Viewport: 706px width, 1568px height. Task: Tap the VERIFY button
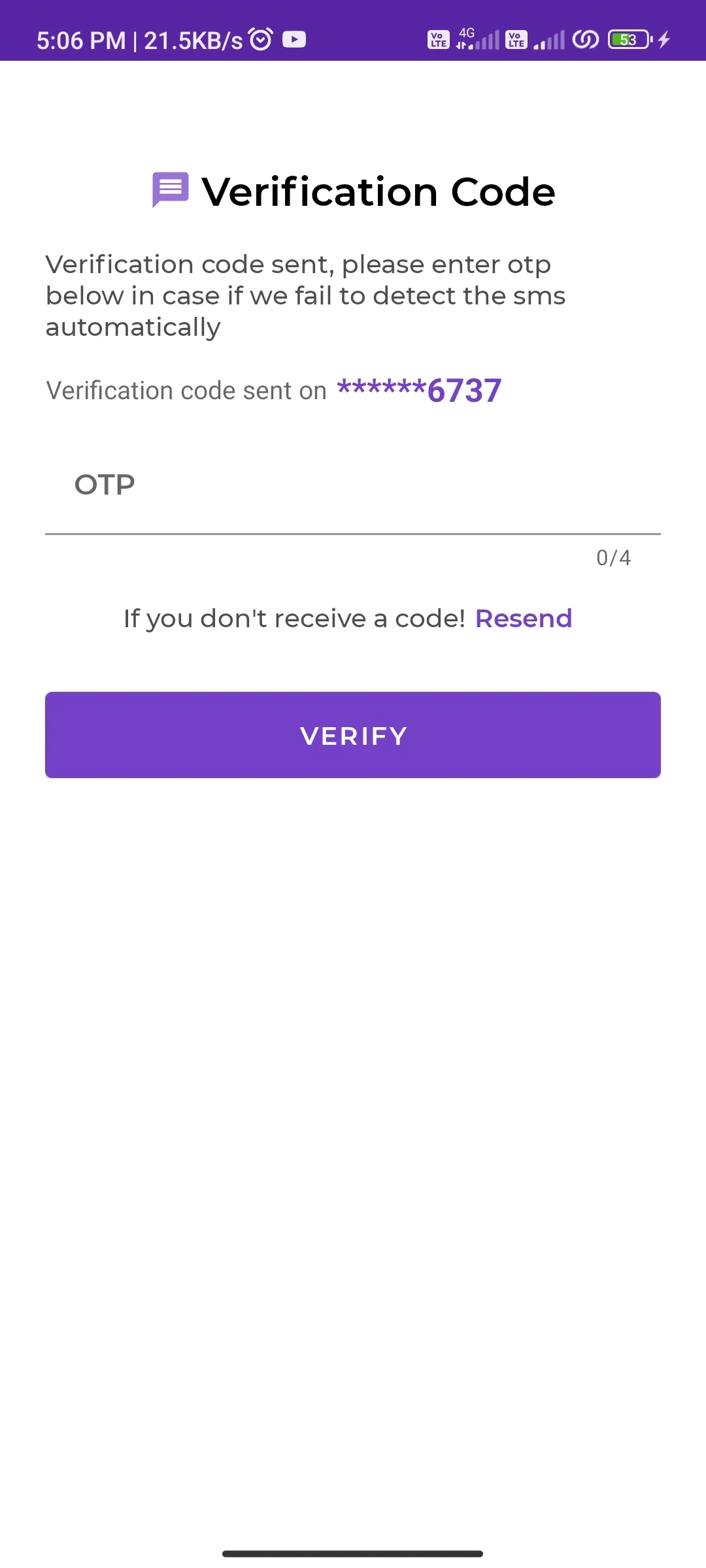pos(353,735)
